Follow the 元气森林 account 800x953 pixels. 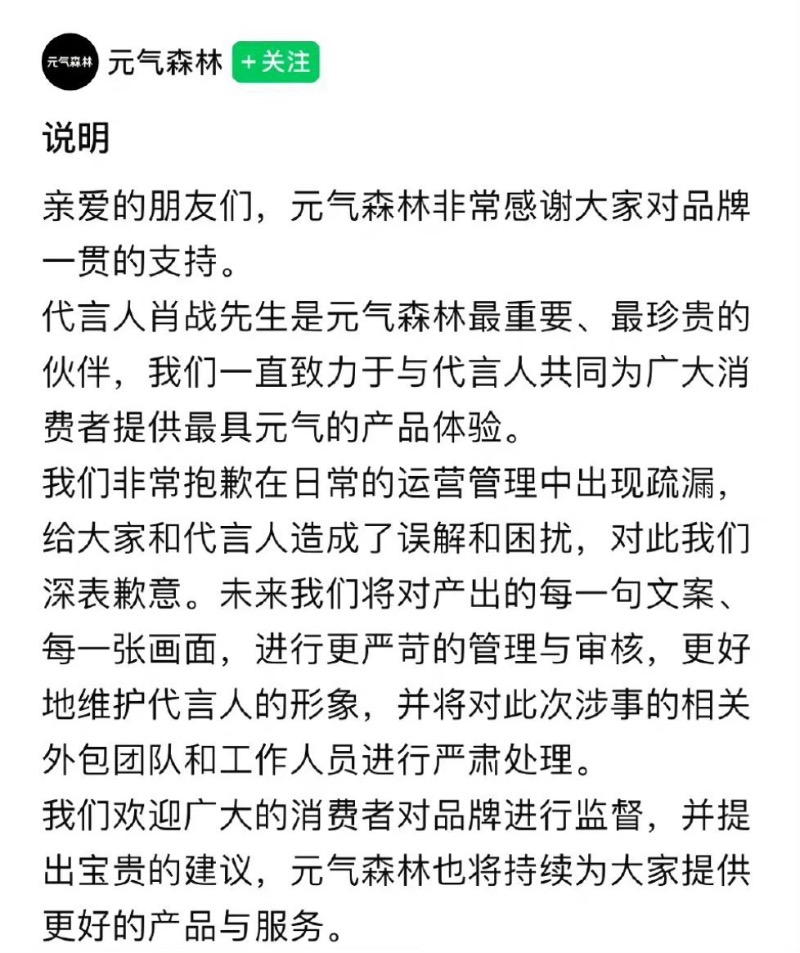tap(275, 62)
